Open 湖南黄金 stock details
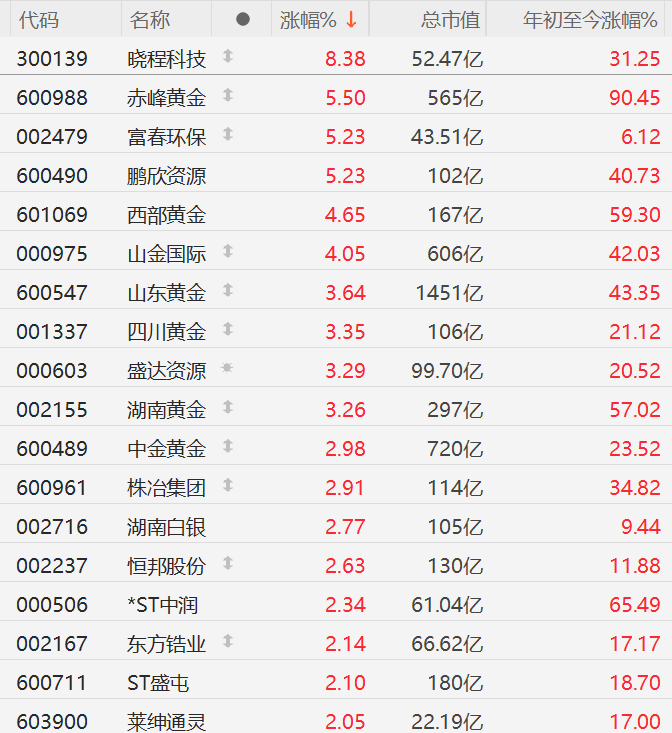The height and width of the screenshot is (733, 672). 167,410
